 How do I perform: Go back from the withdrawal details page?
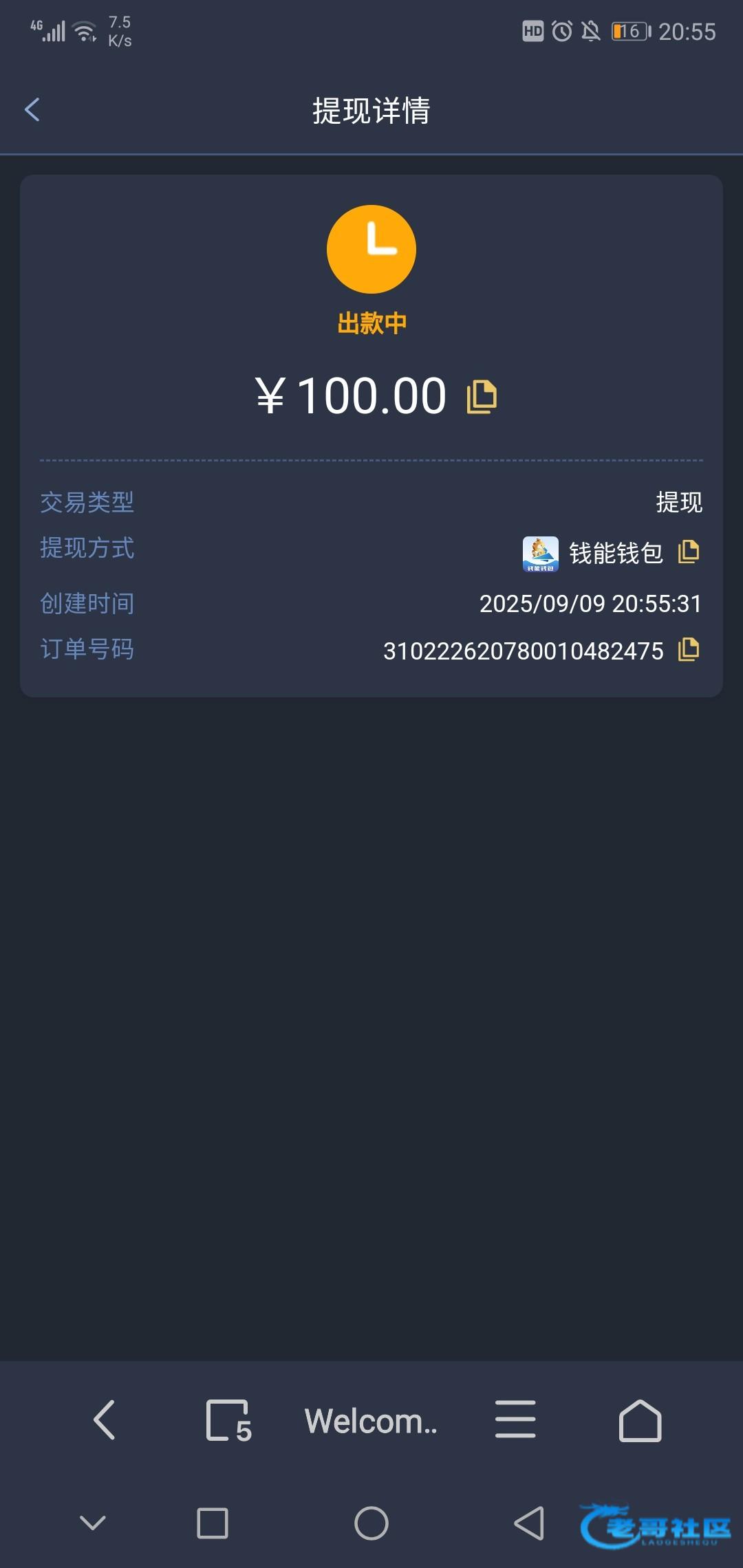pos(32,110)
